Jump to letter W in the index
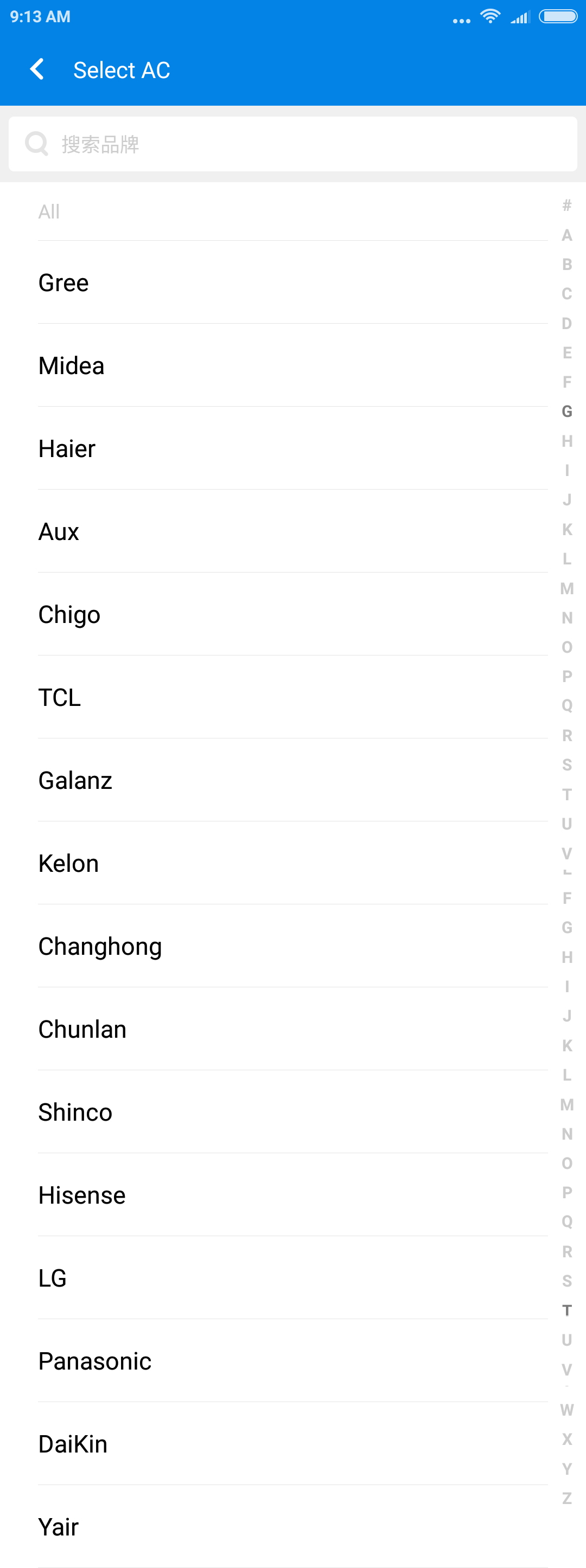The image size is (586, 1568). pos(566,1410)
